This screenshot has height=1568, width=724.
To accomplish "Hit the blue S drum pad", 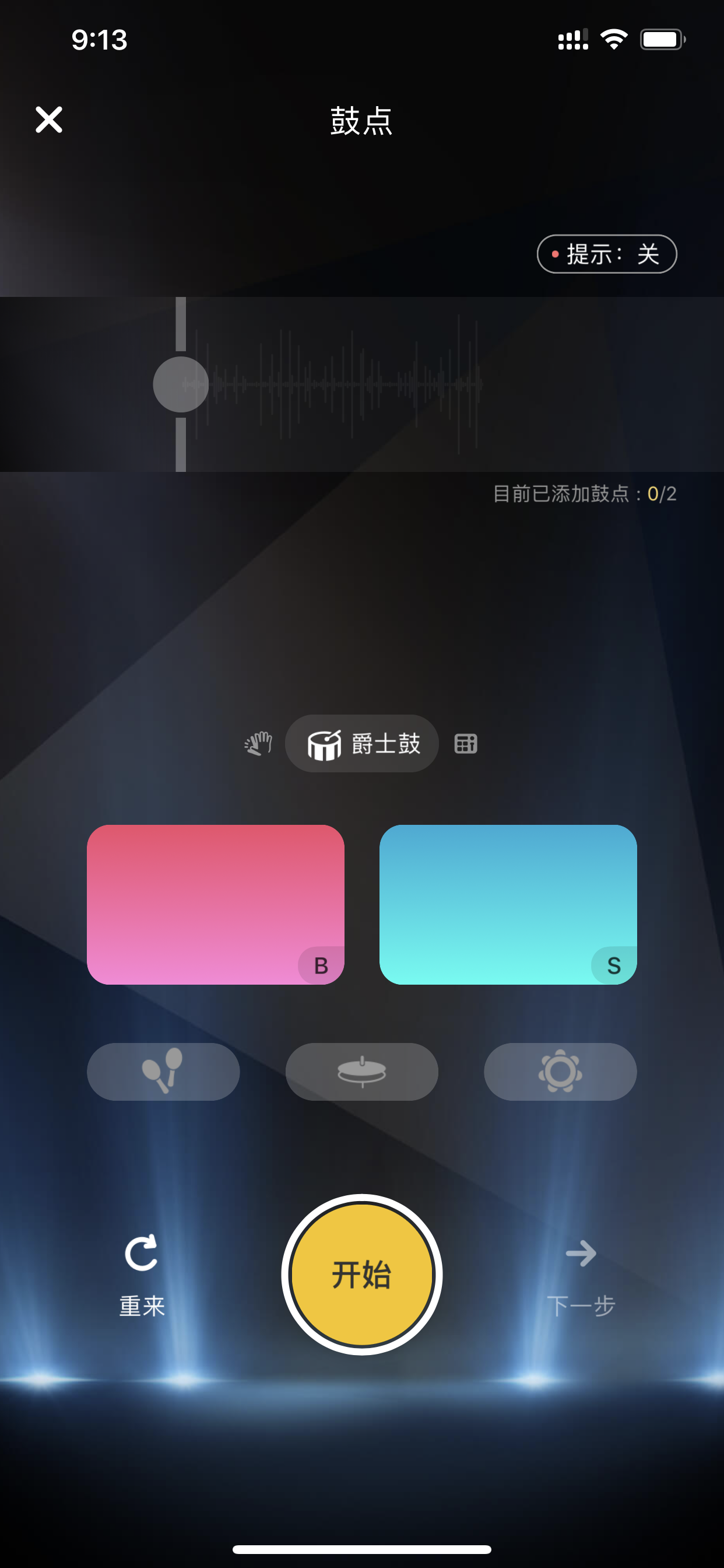I will click(x=508, y=904).
